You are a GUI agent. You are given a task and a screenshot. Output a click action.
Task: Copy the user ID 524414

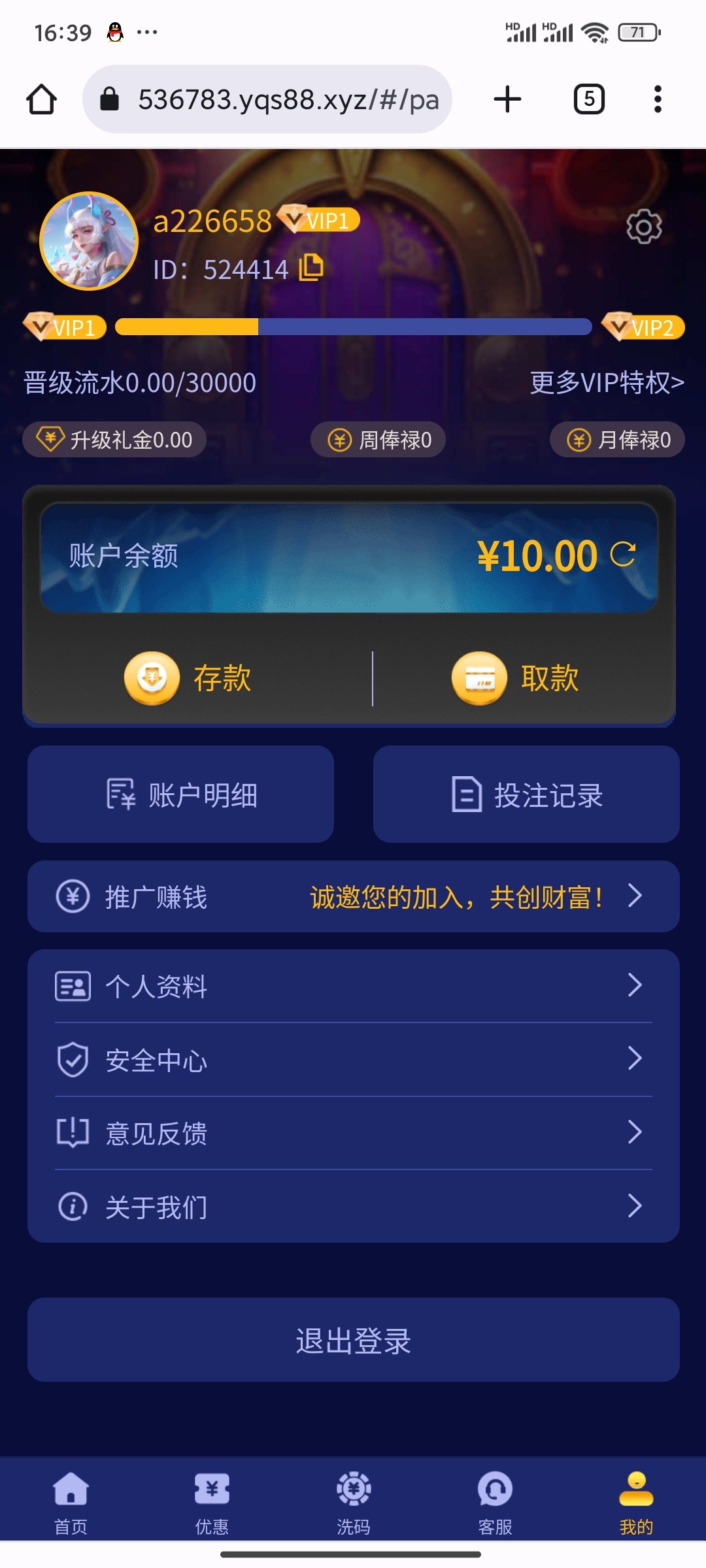[311, 268]
